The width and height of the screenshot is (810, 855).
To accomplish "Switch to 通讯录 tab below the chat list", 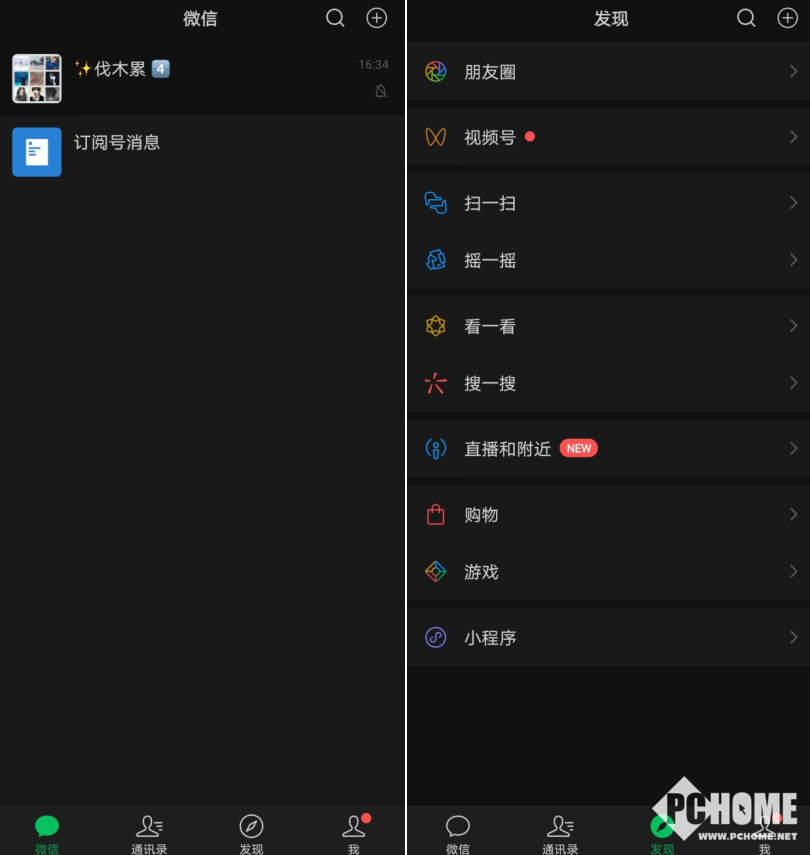I will point(149,833).
